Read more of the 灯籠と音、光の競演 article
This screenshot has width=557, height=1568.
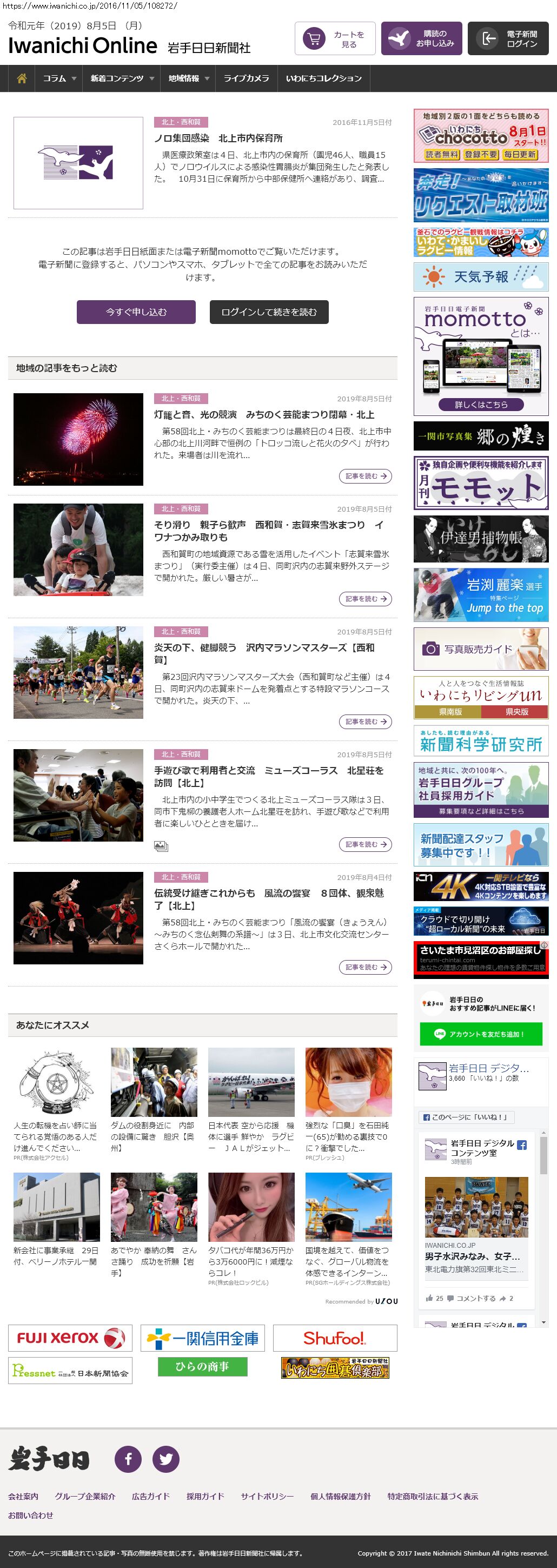click(x=364, y=476)
